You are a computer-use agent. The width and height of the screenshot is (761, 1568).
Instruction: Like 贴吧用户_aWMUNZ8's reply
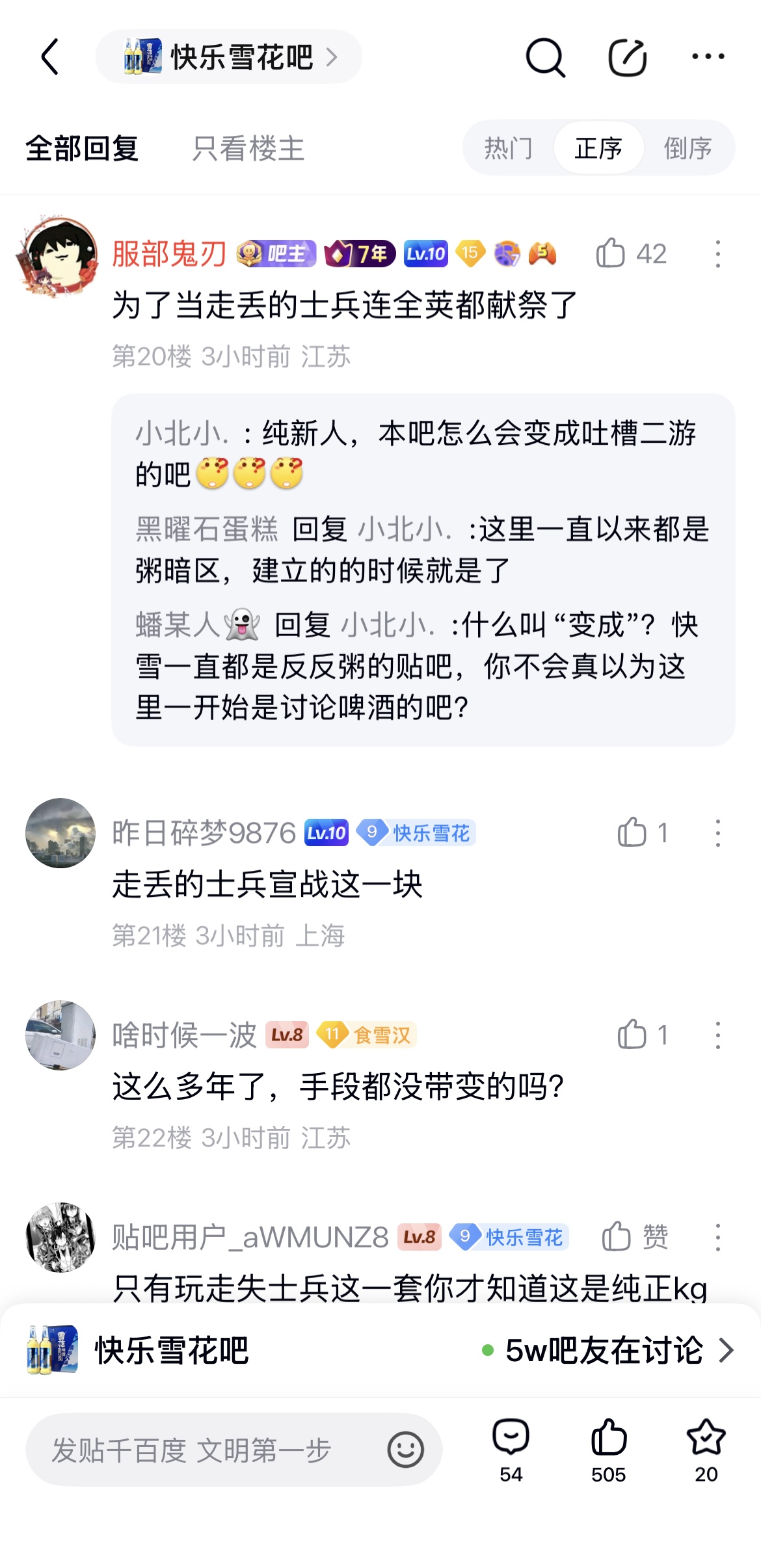pyautogui.click(x=635, y=1237)
